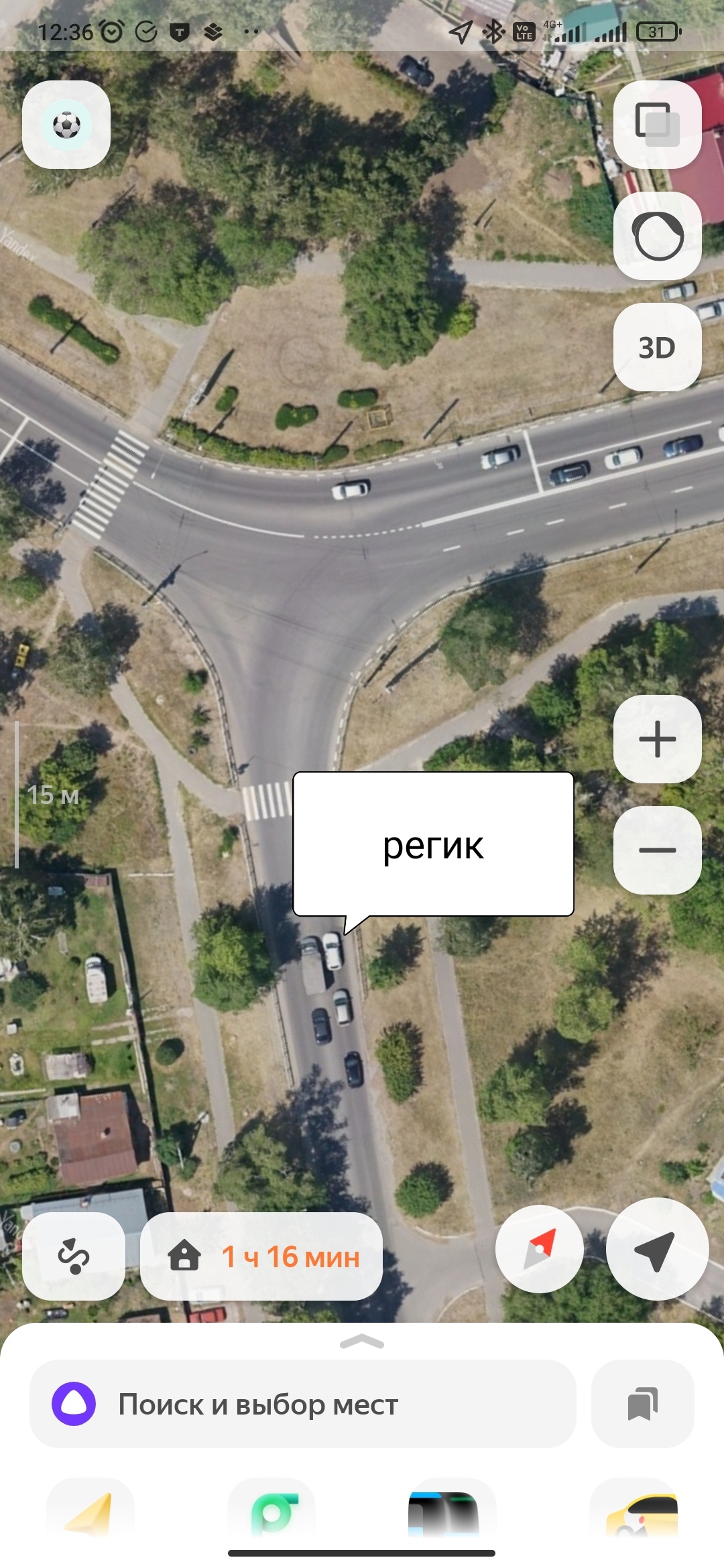Open the taxi shortcut
This screenshot has height=1568, width=724.
633,1512
